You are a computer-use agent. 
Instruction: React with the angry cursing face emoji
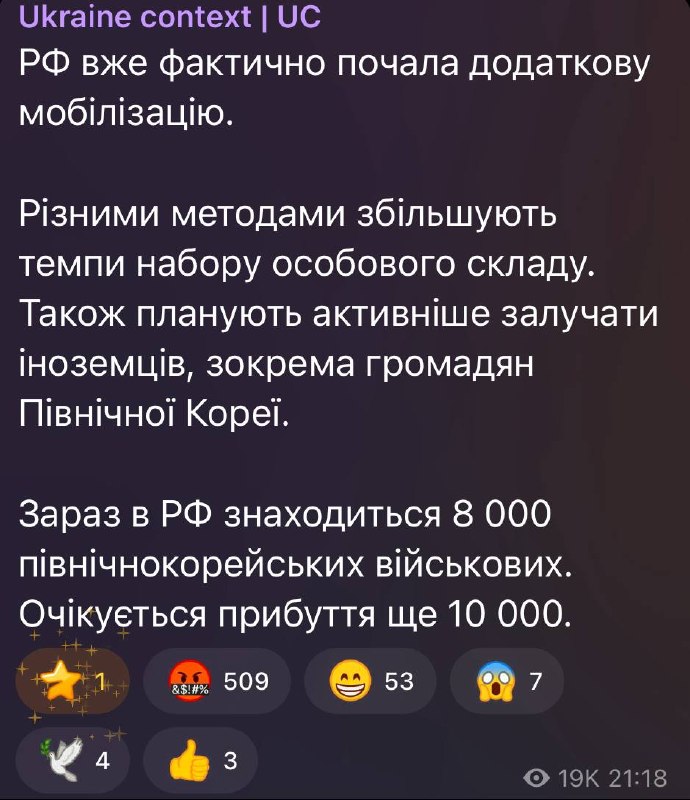pos(217,681)
